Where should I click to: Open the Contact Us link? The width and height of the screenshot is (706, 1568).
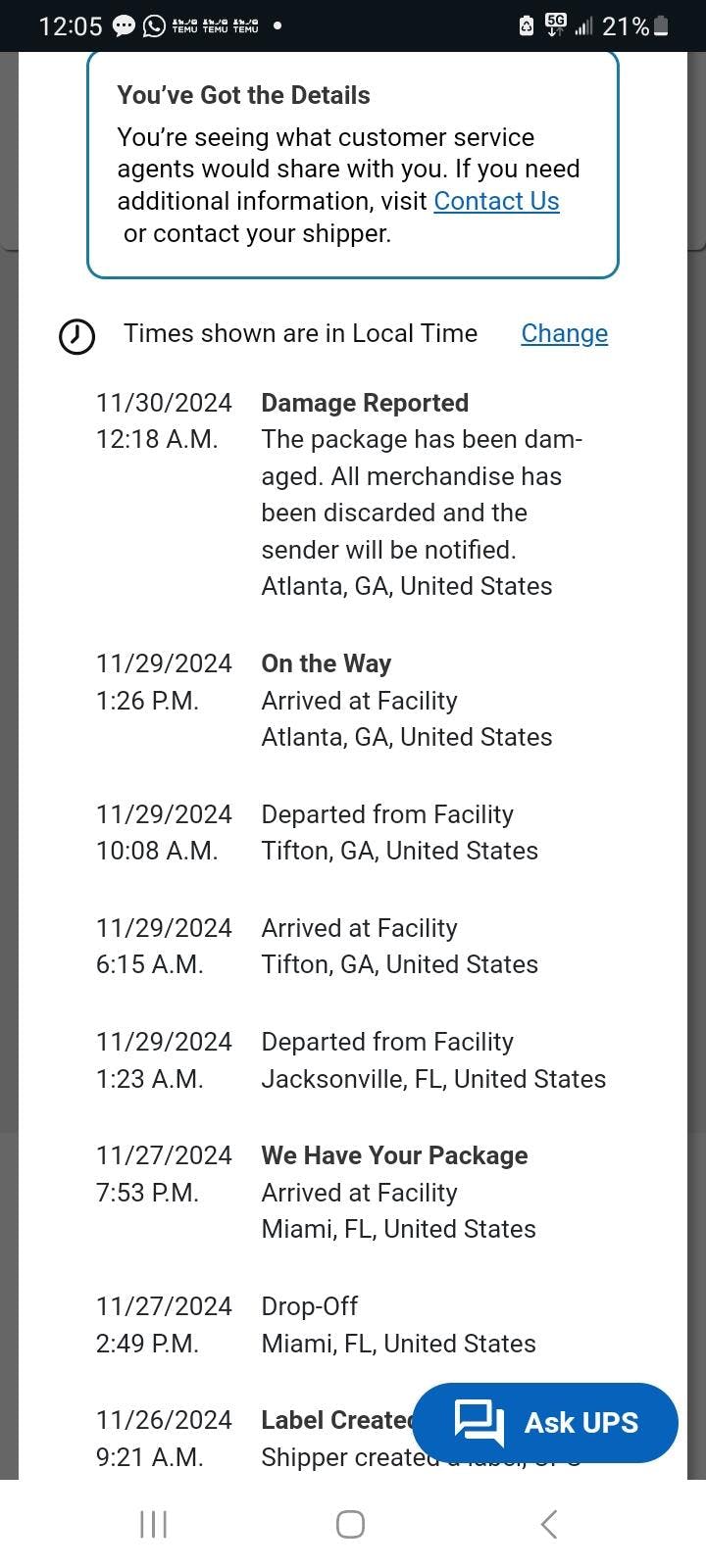[x=496, y=201]
